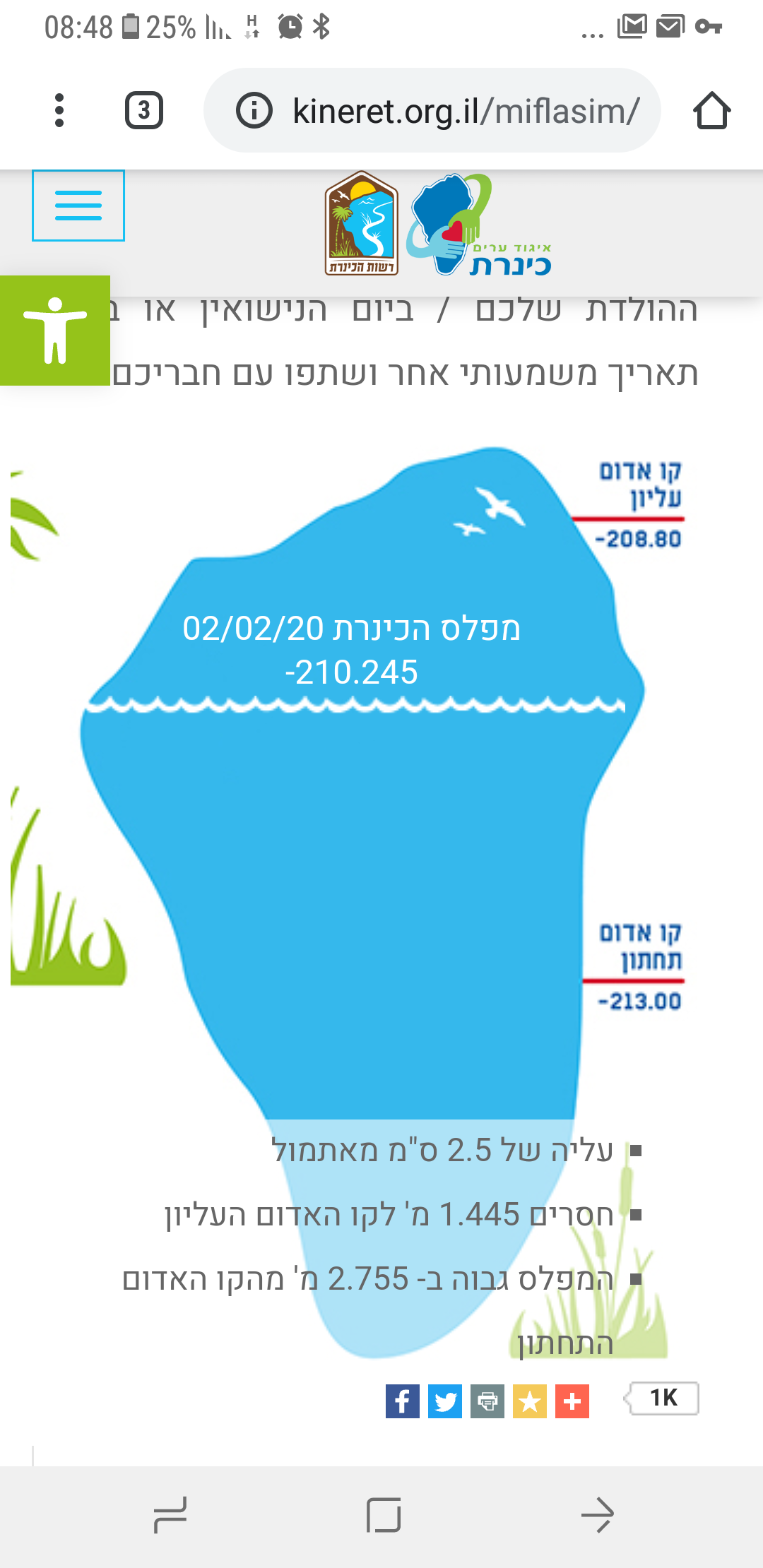Viewport: 763px width, 1568px height.
Task: Open the Kinneret Cities Association logo link
Action: 479,226
